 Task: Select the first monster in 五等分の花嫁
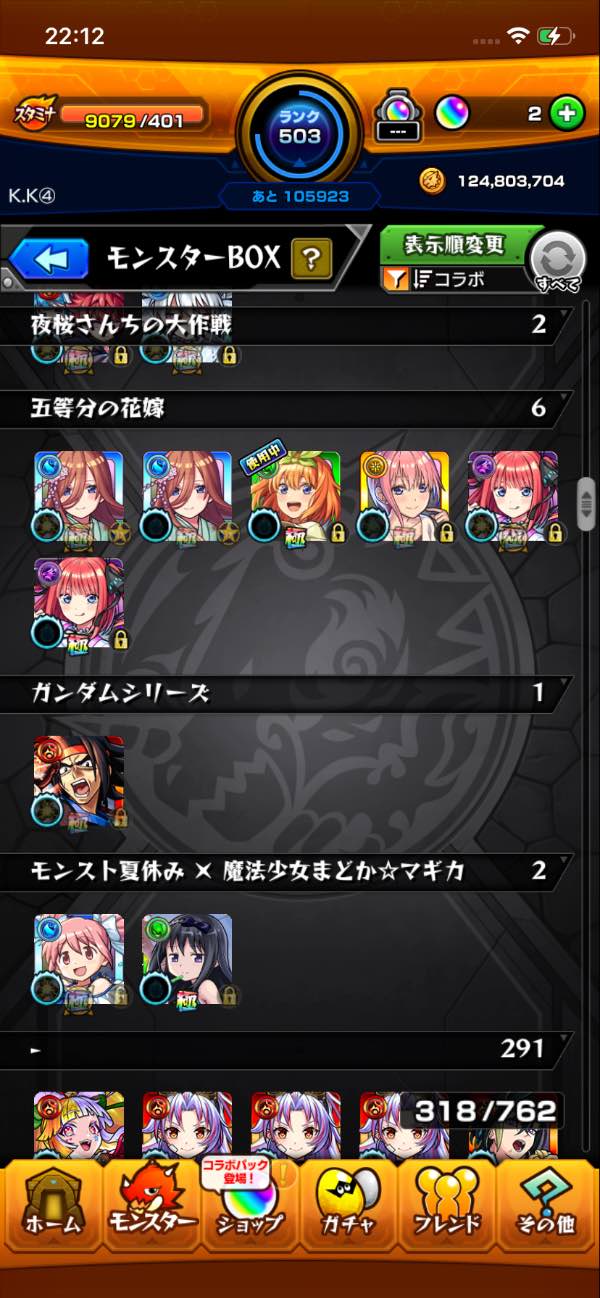[79, 497]
